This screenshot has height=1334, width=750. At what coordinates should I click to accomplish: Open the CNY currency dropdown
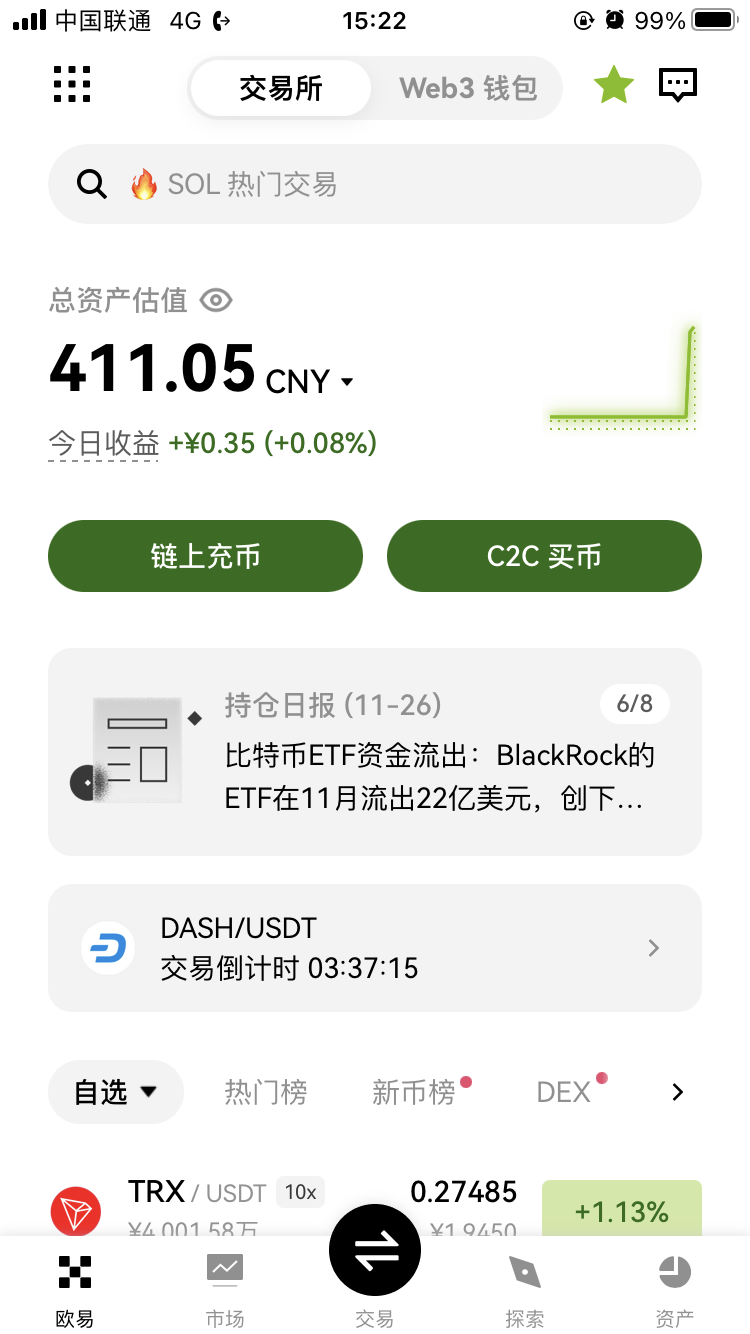point(345,381)
